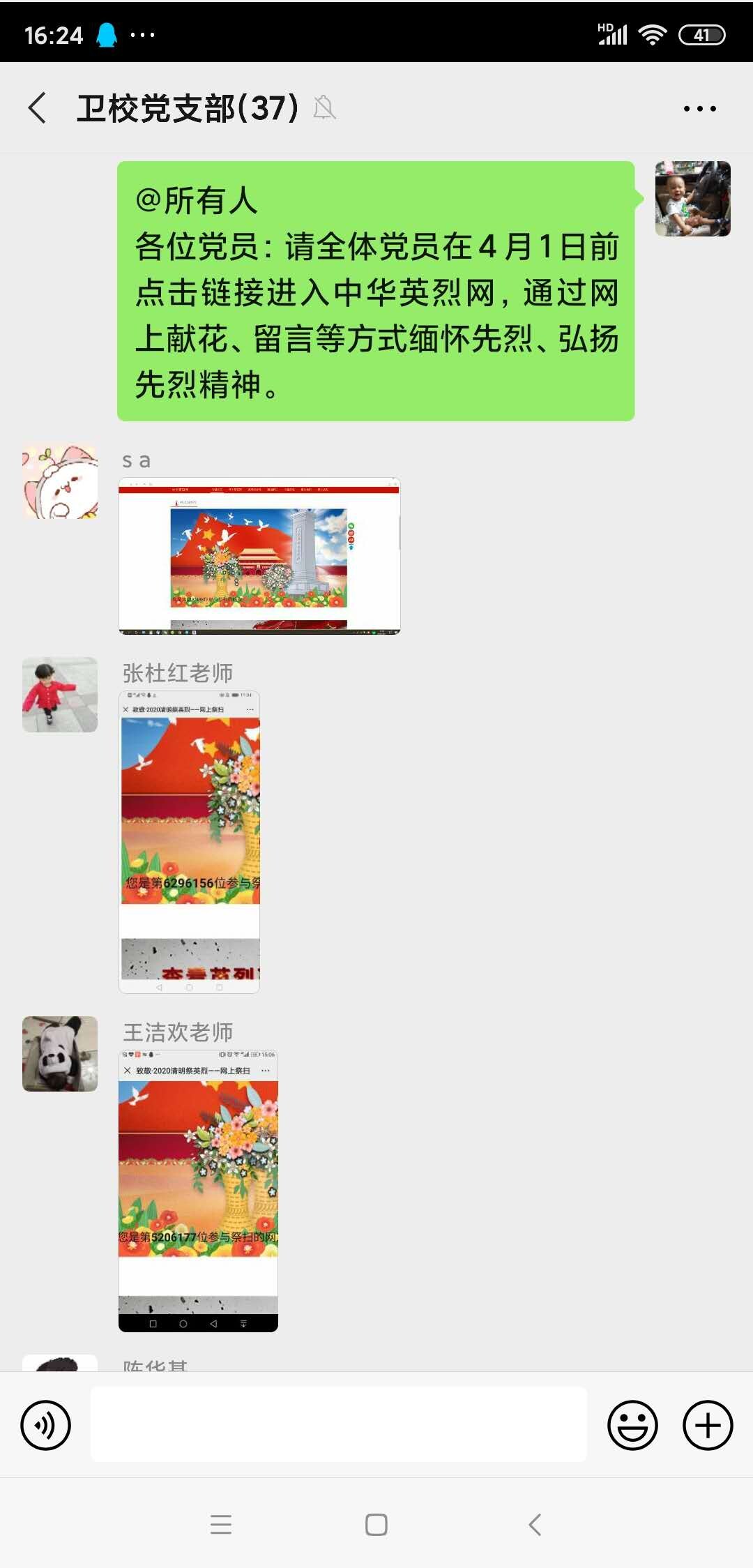Open the chat info overflow menu
This screenshot has width=753, height=1568.
click(x=699, y=108)
